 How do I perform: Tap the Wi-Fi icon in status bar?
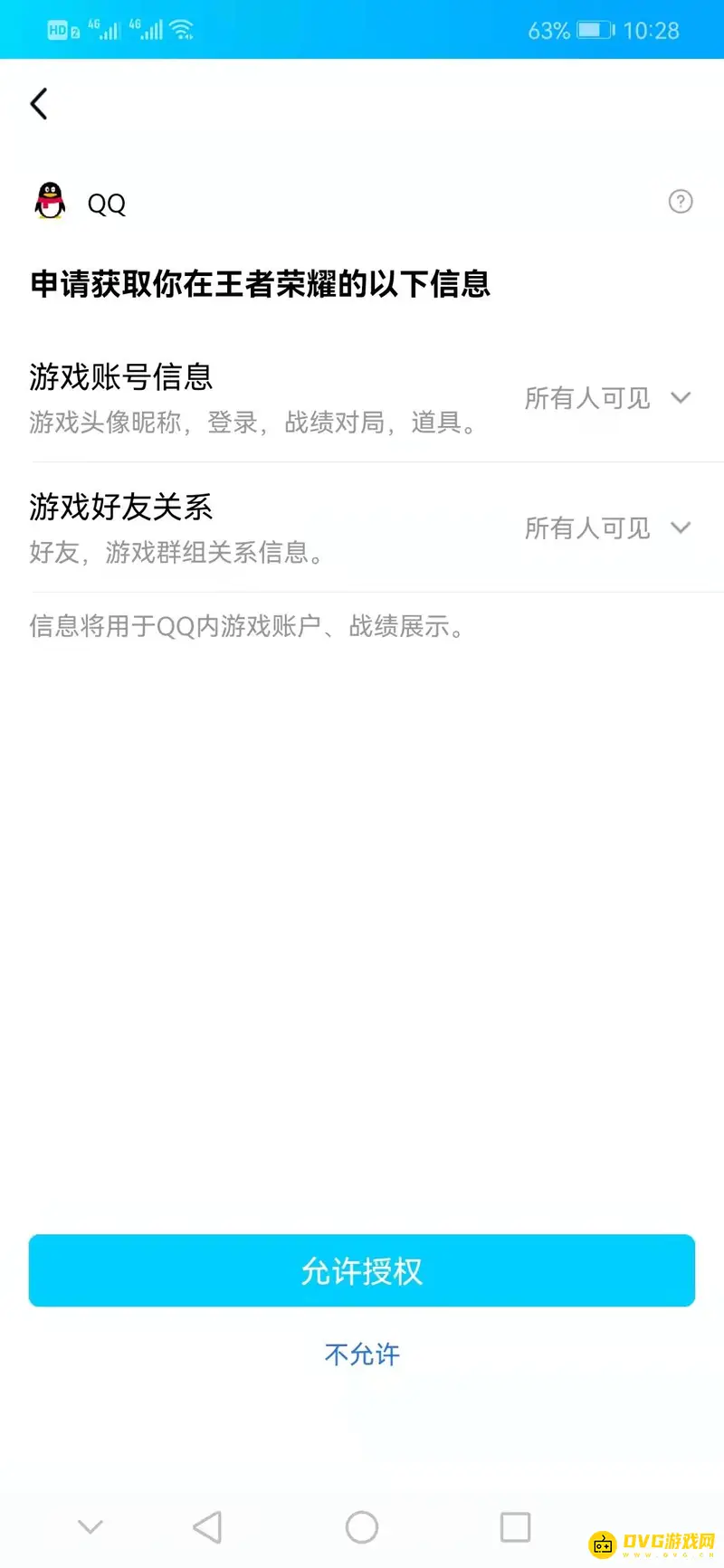[x=184, y=28]
